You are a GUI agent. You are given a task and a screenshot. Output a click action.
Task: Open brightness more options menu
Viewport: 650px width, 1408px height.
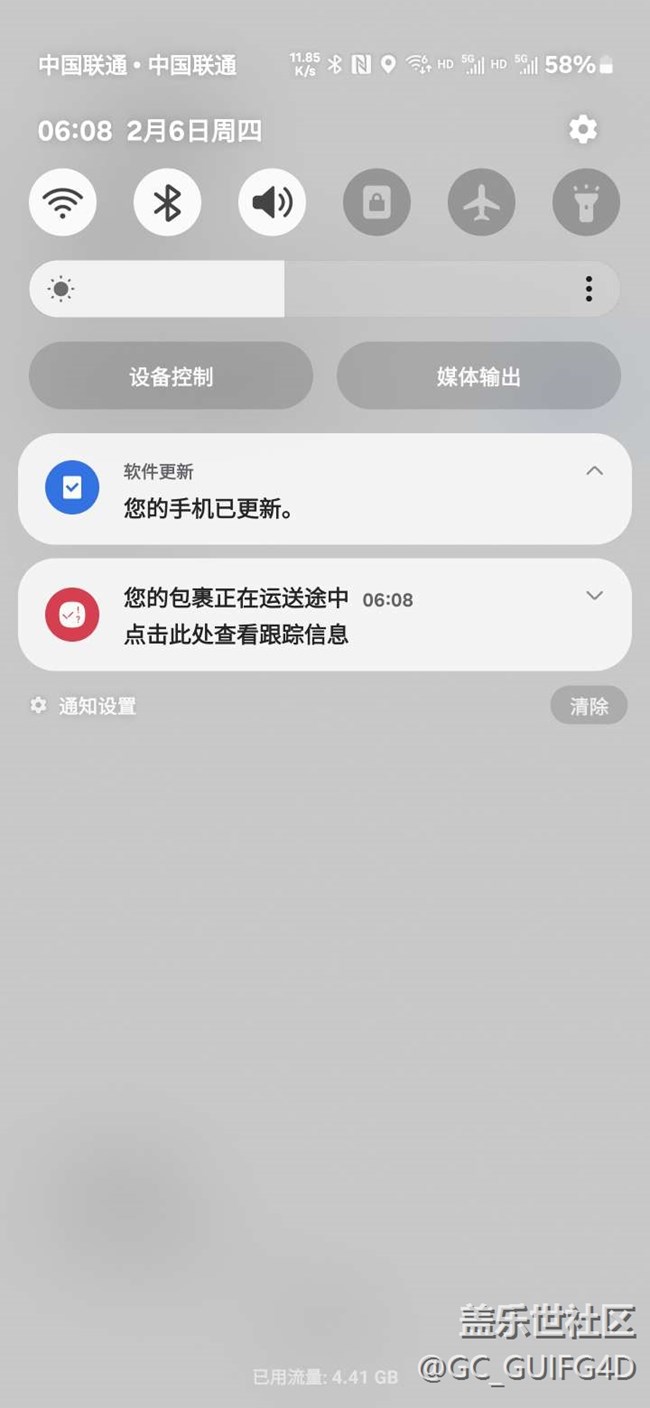(589, 289)
